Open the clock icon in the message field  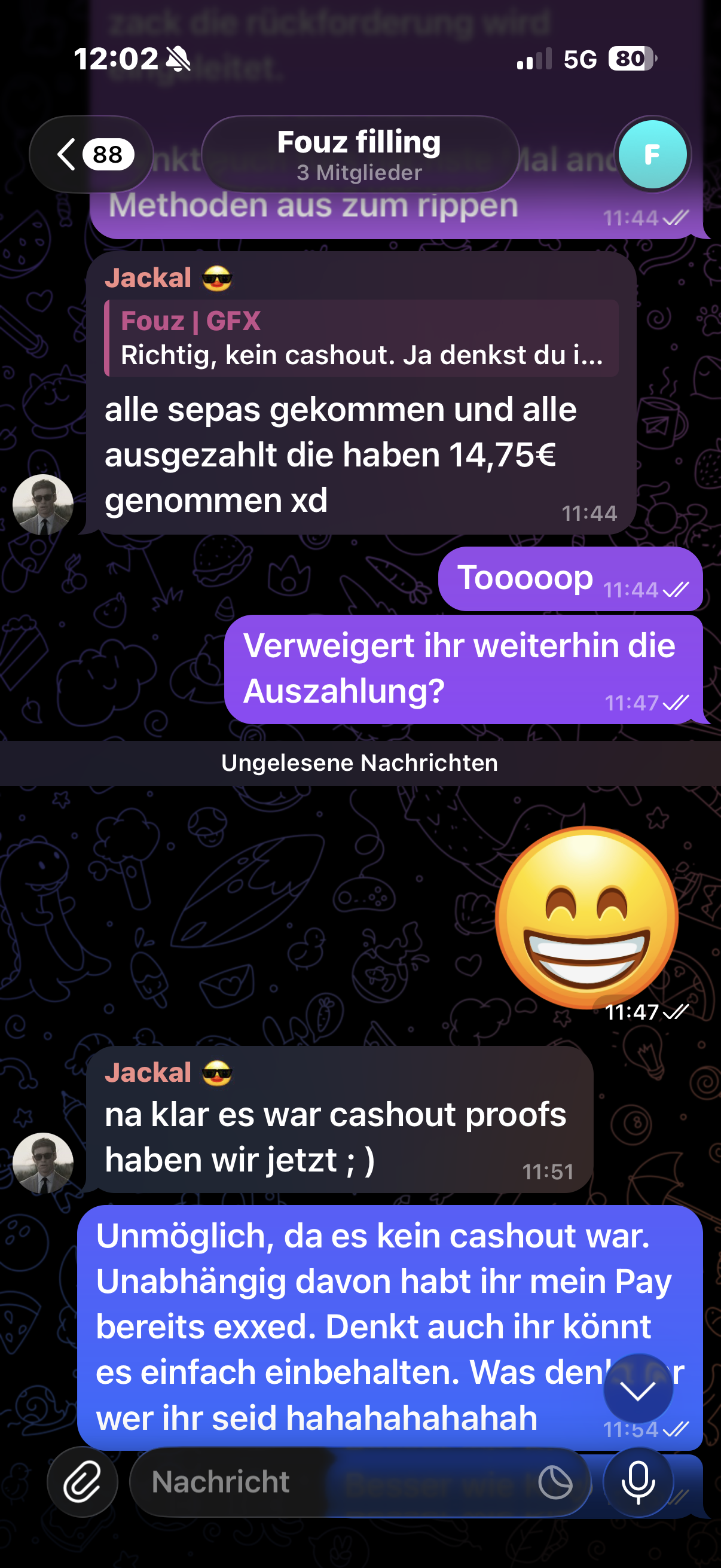pyautogui.click(x=555, y=1482)
